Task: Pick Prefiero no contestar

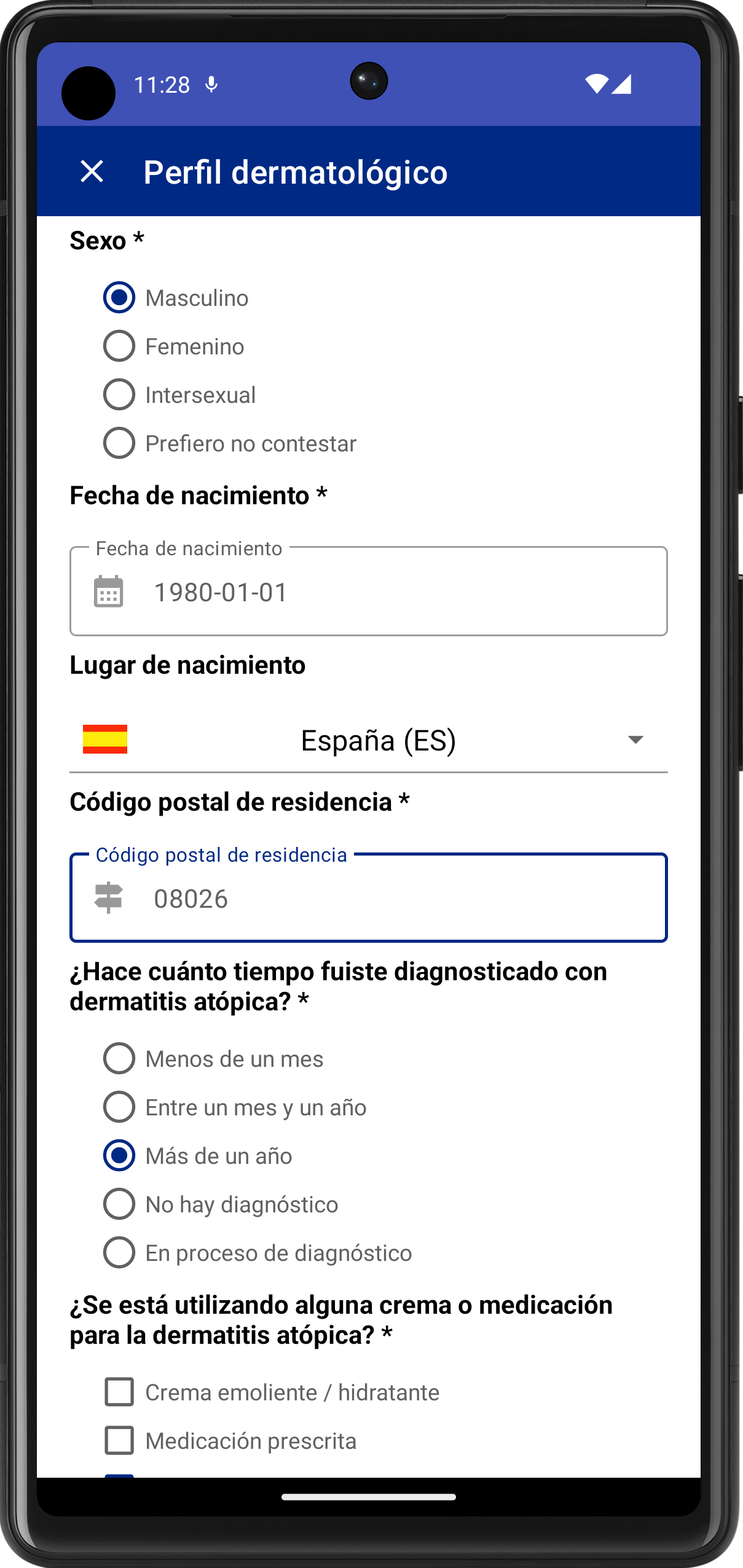Action: coord(119,443)
